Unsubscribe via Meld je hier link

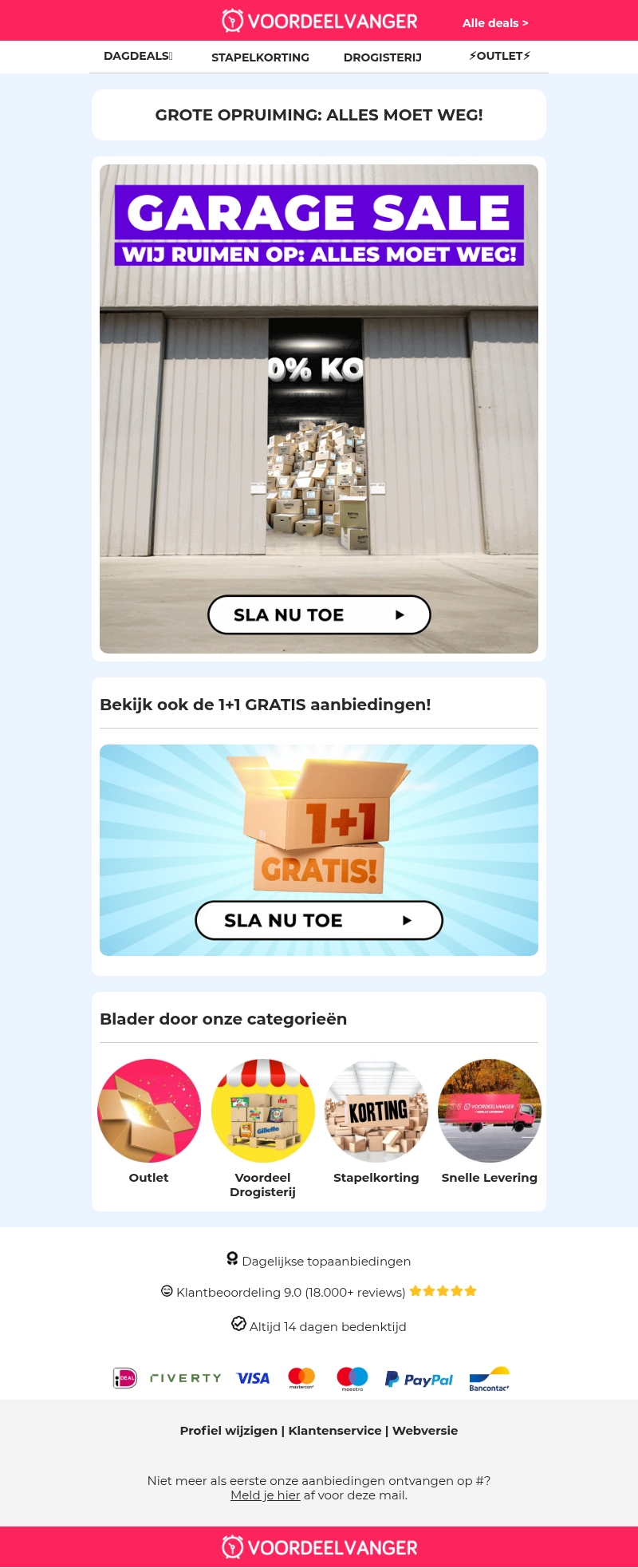[x=266, y=1495]
